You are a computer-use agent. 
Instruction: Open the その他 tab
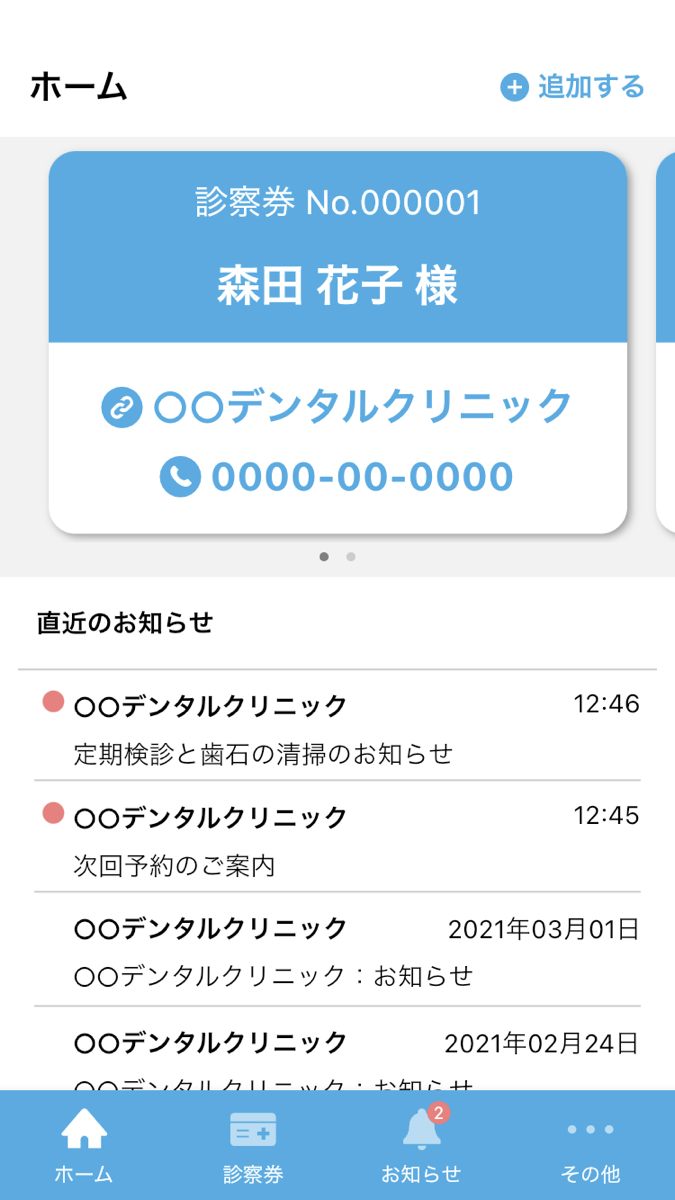coord(591,1146)
